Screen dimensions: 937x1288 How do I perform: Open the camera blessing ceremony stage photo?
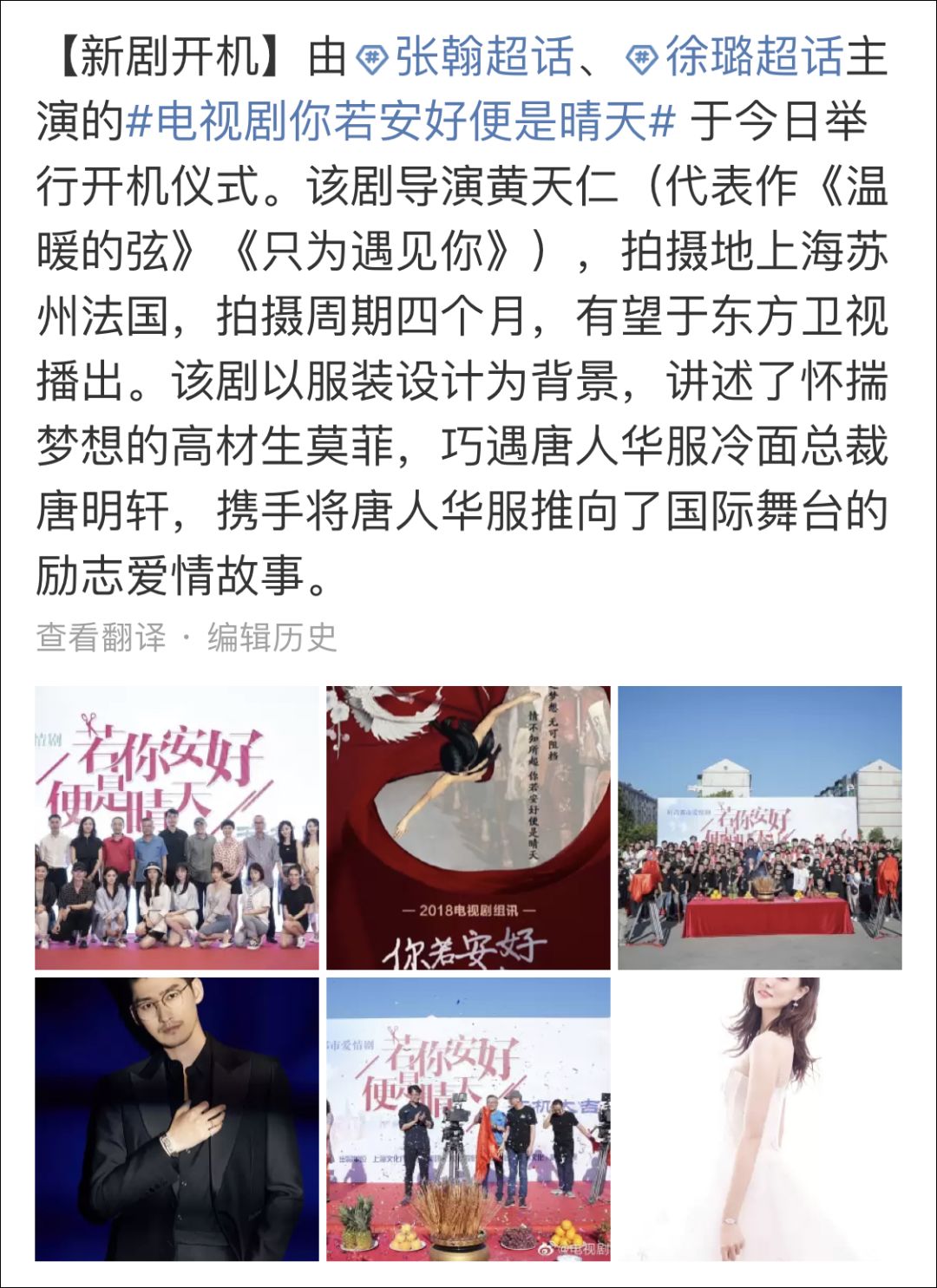tap(468, 1119)
